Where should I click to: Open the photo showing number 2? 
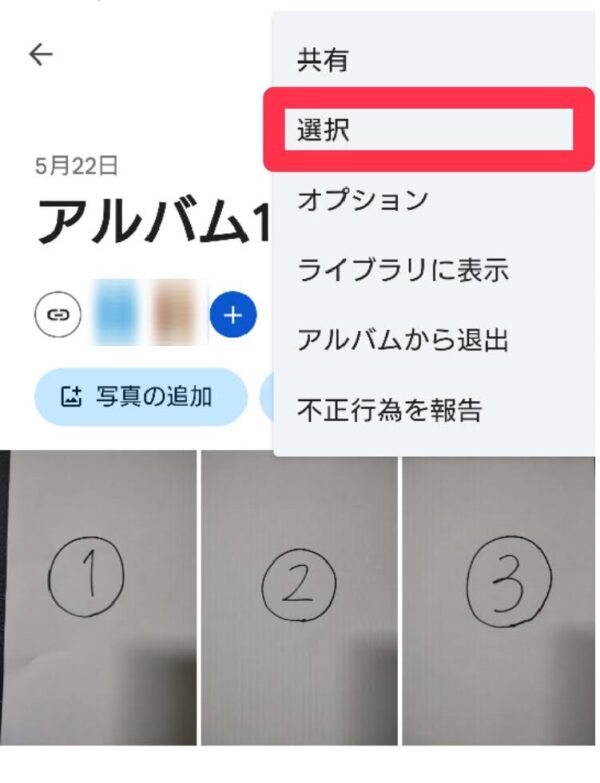(298, 597)
